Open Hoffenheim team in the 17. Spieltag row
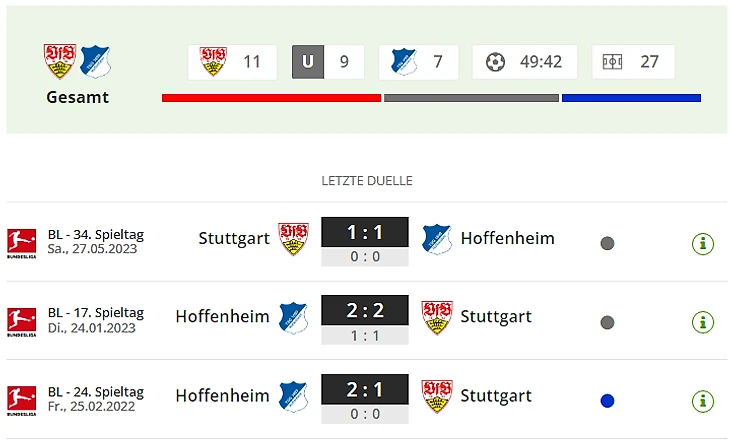The width and height of the screenshot is (730, 443). tap(222, 317)
